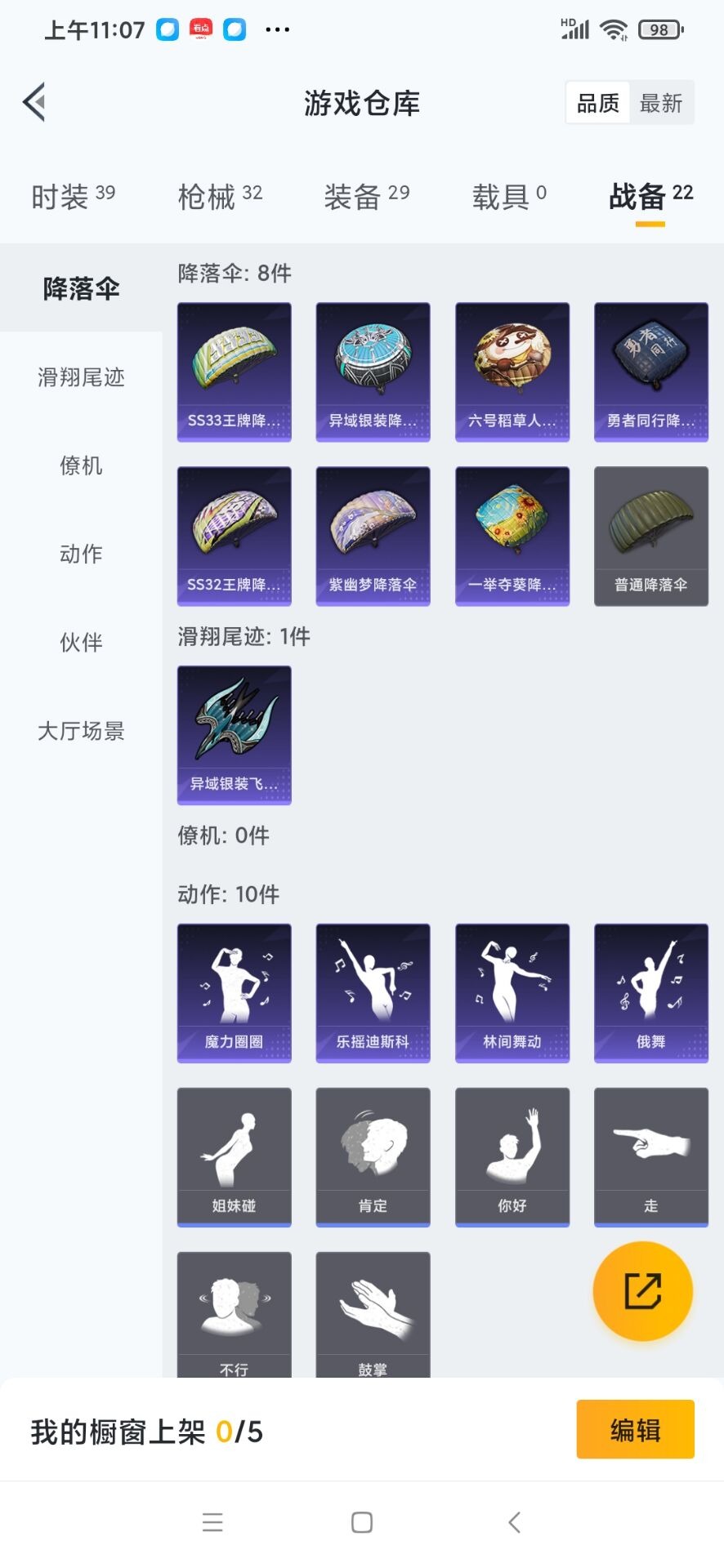Select the 载具 tab
Viewport: 724px width, 1568px height.
pyautogui.click(x=508, y=197)
